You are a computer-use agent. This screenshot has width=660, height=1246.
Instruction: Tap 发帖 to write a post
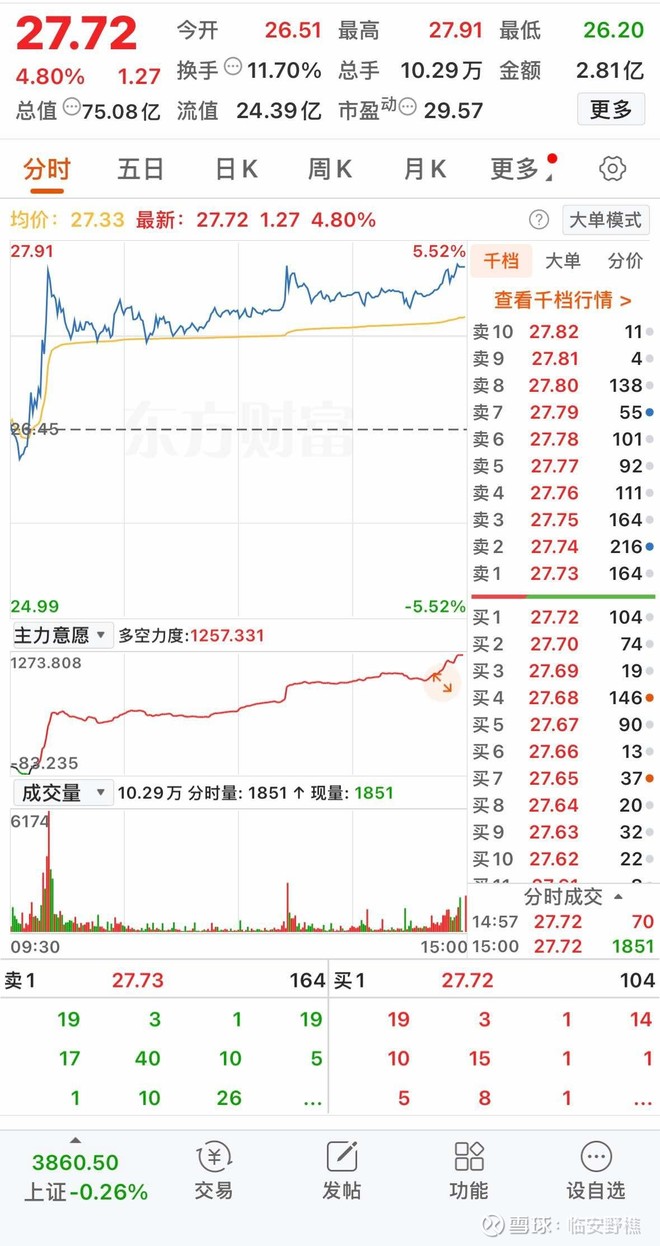point(342,1170)
